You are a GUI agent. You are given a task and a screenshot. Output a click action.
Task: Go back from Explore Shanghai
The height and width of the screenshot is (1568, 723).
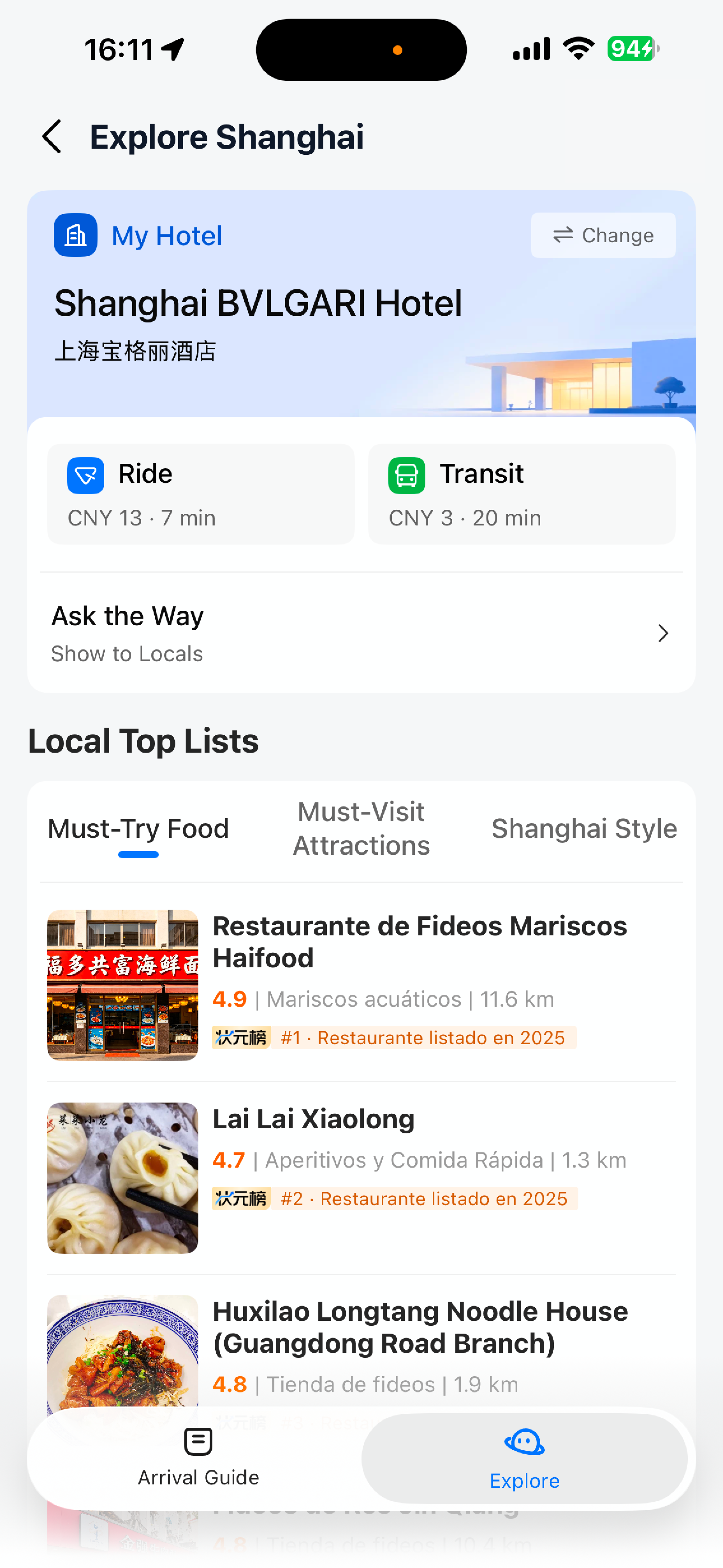[x=52, y=136]
